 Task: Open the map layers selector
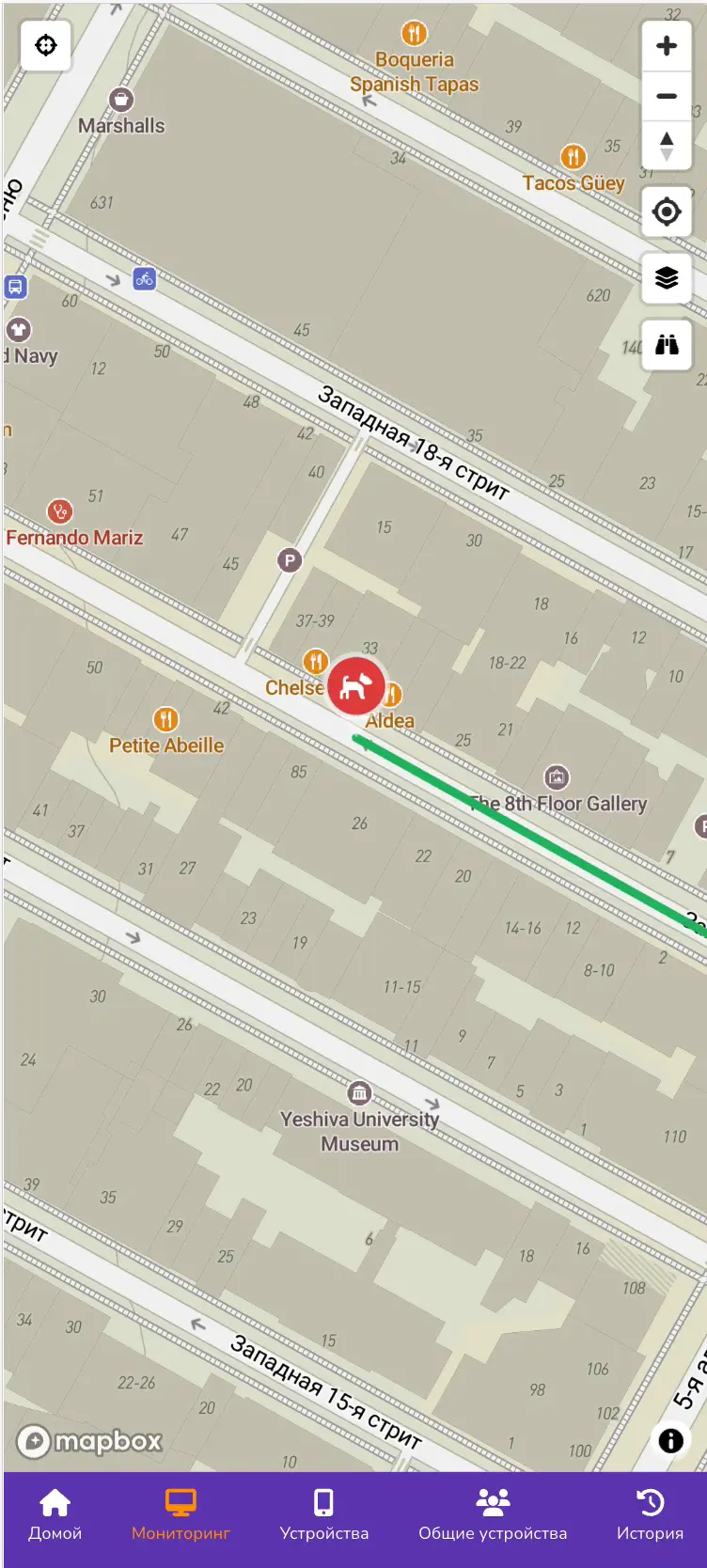coord(667,278)
